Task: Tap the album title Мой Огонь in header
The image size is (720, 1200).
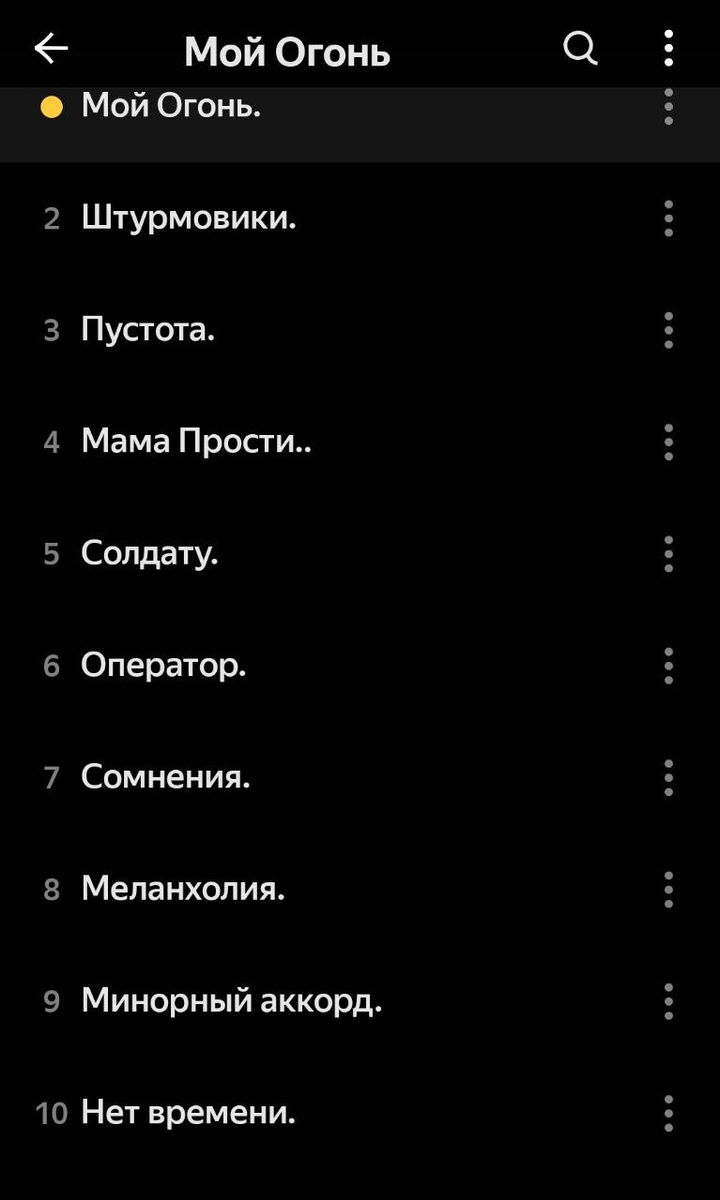Action: (x=287, y=52)
